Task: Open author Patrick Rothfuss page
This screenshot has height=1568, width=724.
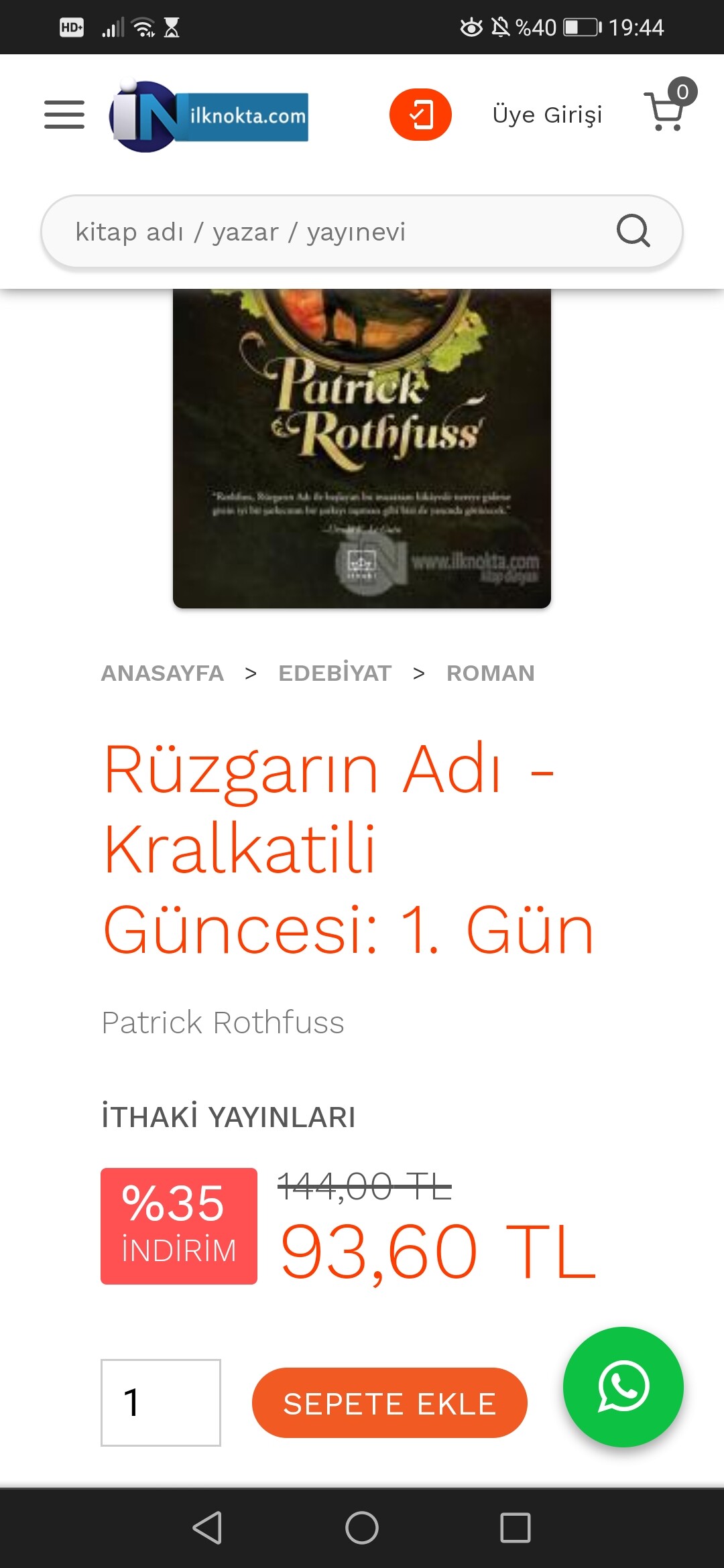Action: pyautogui.click(x=223, y=1023)
